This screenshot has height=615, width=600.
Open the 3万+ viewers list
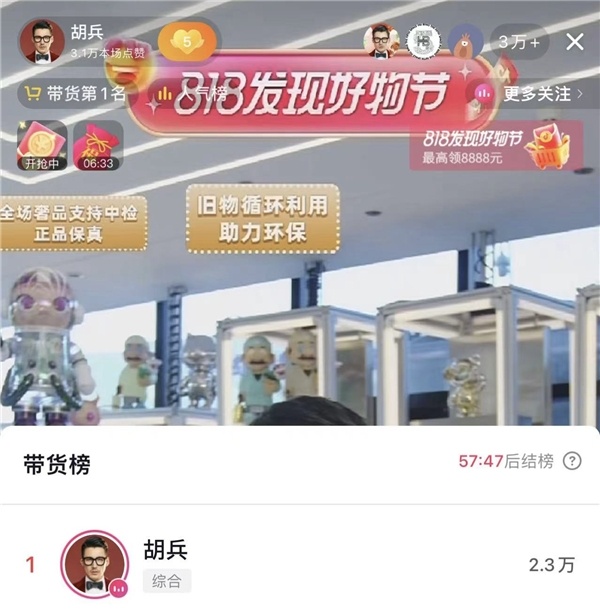pos(520,42)
